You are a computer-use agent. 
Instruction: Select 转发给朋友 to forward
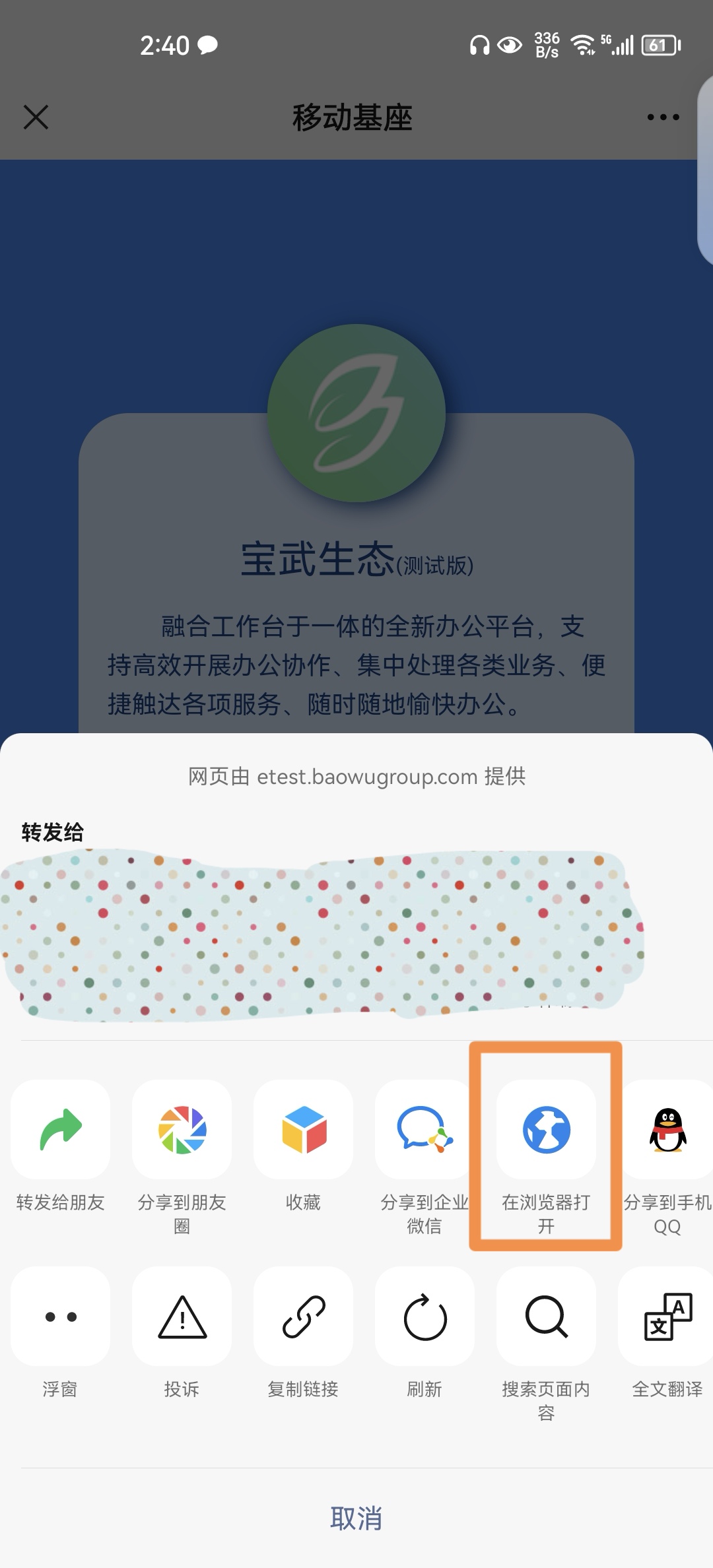tap(61, 1129)
